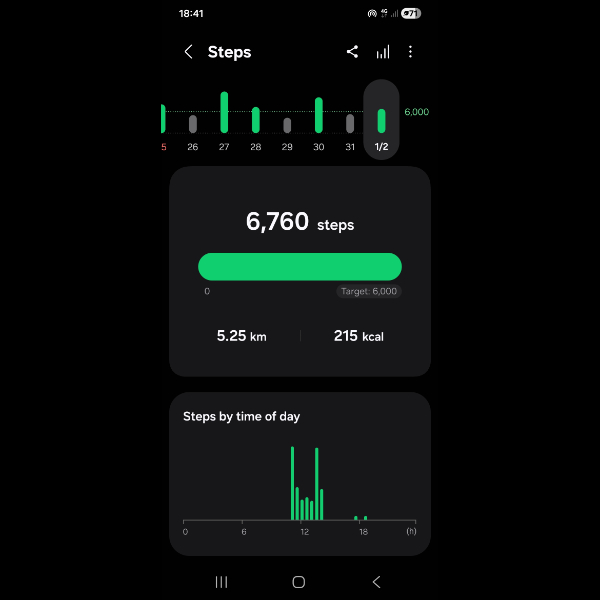This screenshot has width=600, height=600.
Task: Share today's step data
Action: [352, 52]
